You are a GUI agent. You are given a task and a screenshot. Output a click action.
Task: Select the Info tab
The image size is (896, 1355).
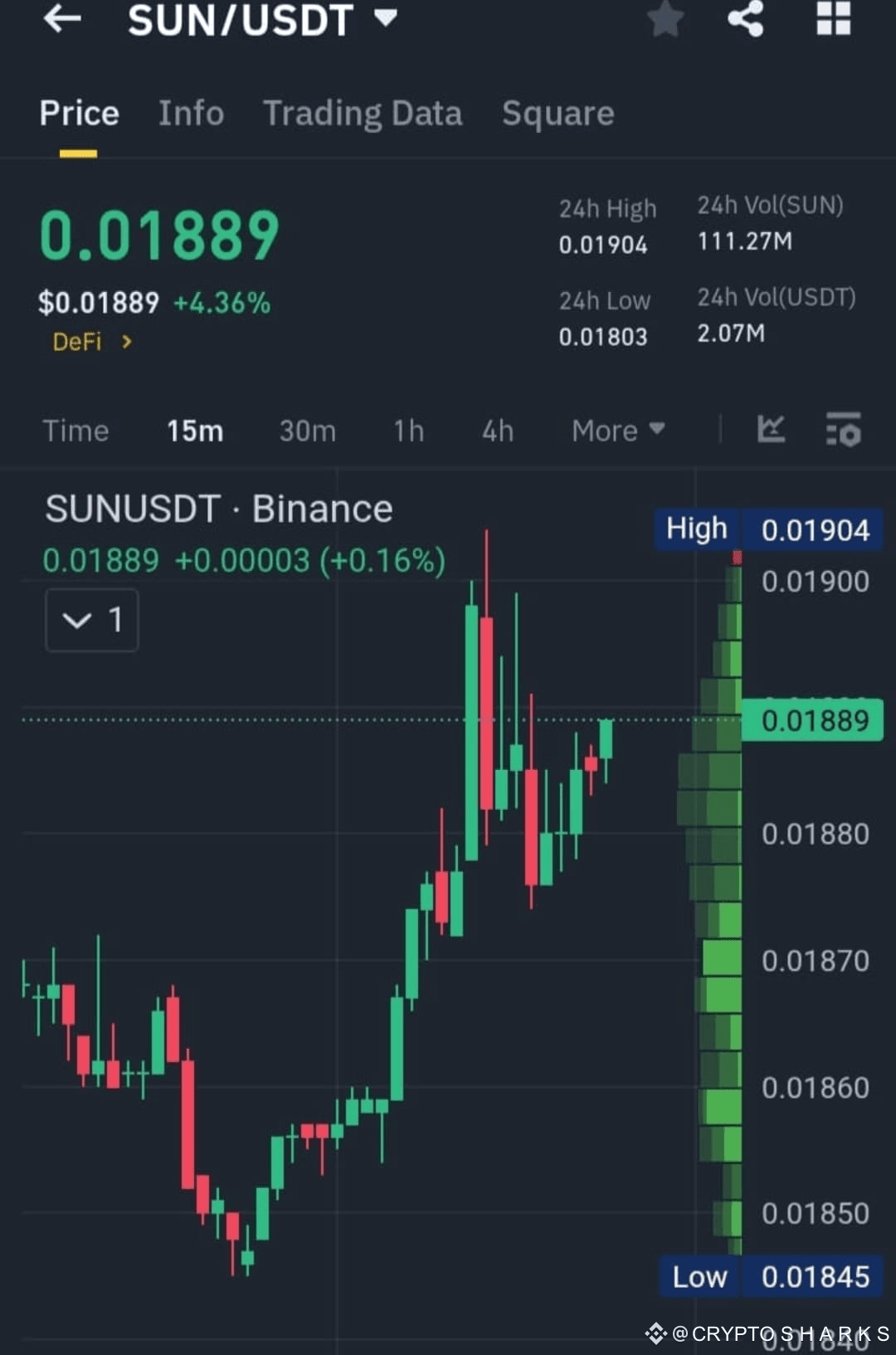tap(191, 114)
